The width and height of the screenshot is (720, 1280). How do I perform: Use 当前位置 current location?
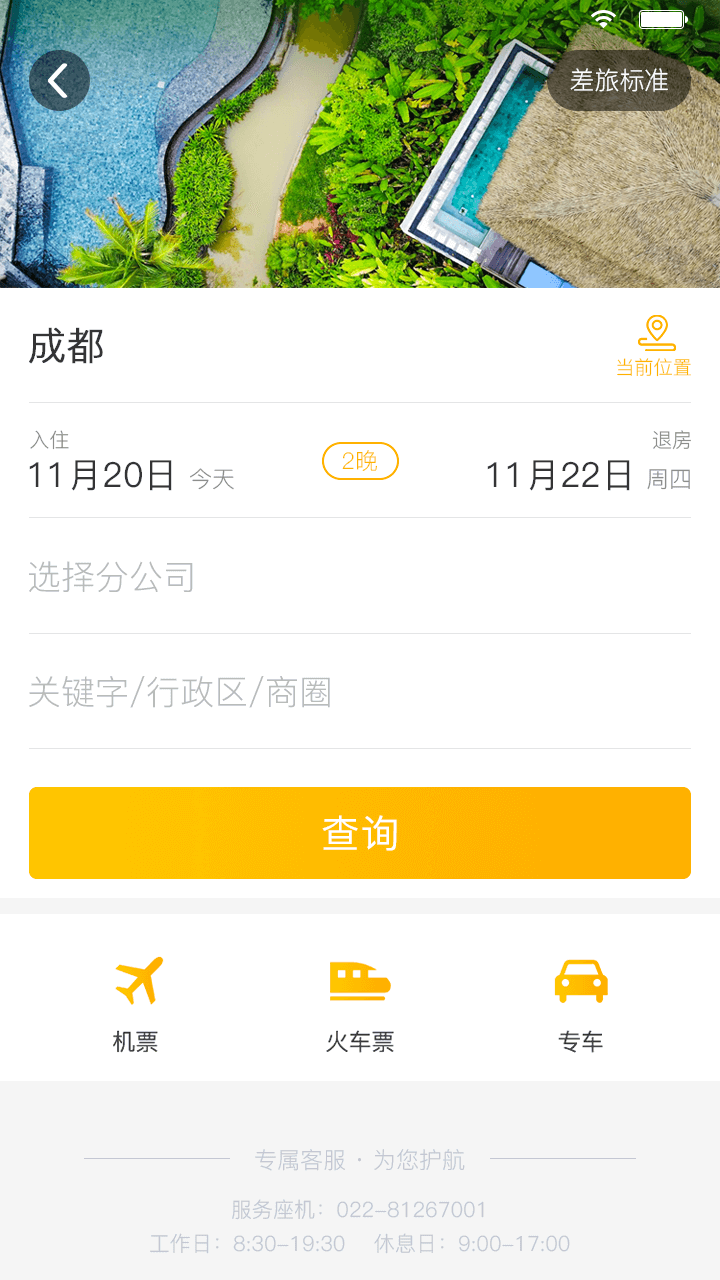tap(654, 346)
